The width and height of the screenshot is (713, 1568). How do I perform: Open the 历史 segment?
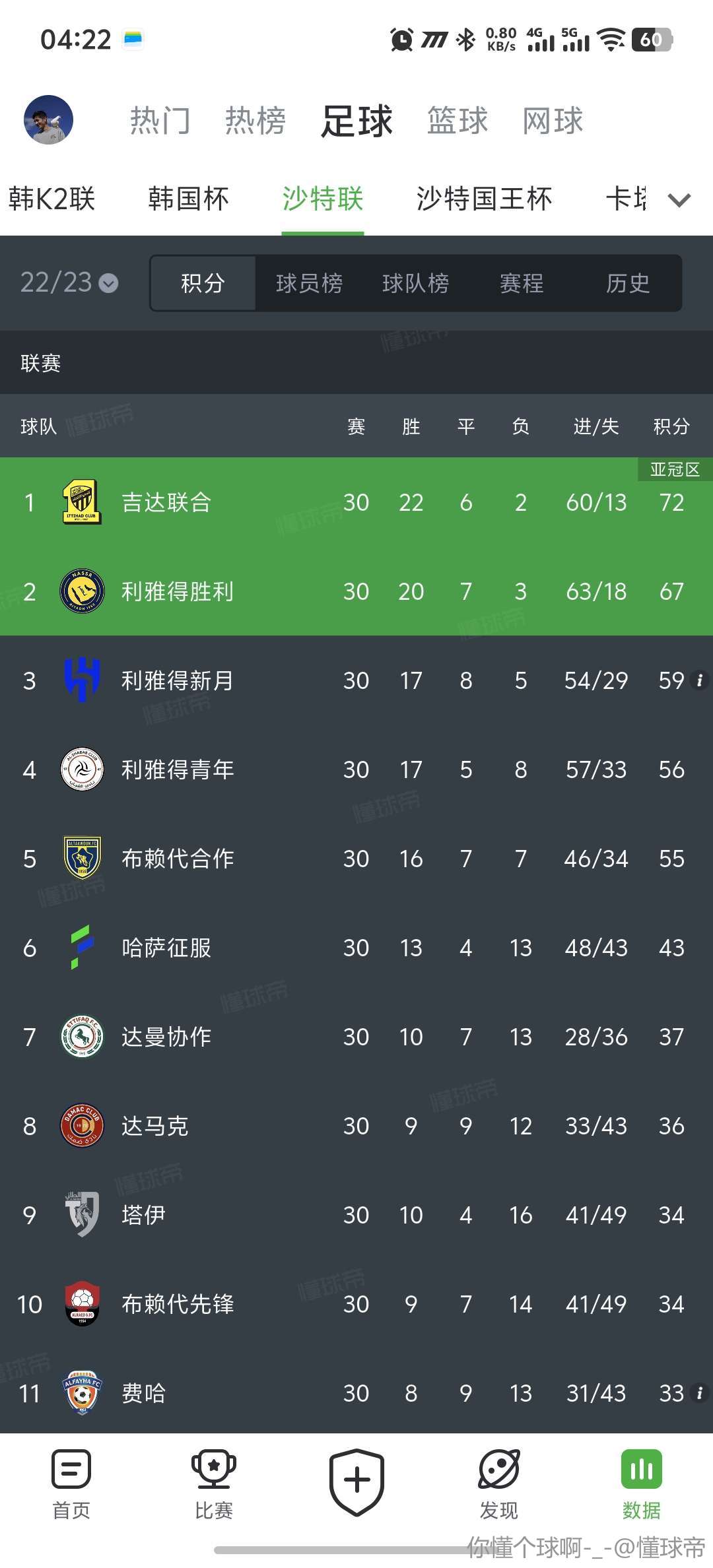(x=628, y=284)
